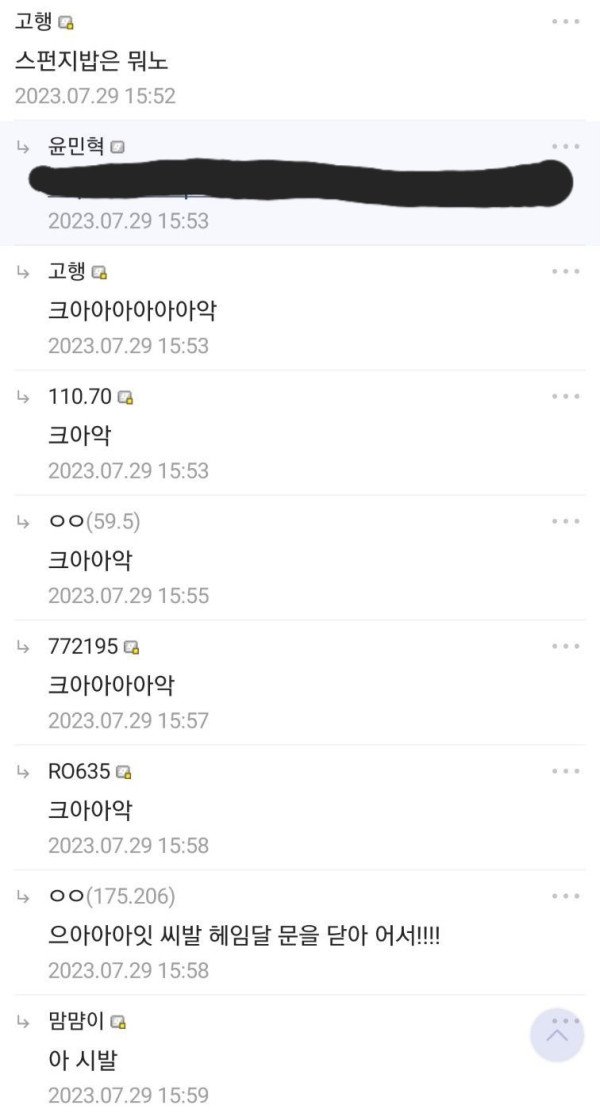Viewport: 600px width, 1117px height.
Task: Open the overflow menu on RO635's reply
Action: pos(565,771)
